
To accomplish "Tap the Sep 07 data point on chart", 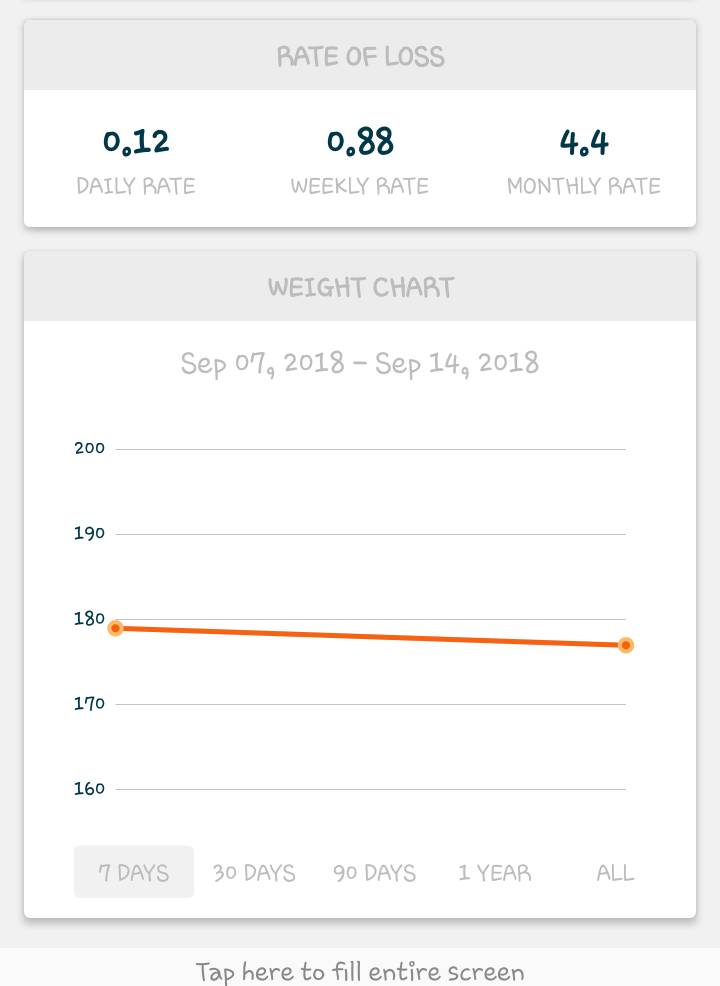I will click(115, 628).
